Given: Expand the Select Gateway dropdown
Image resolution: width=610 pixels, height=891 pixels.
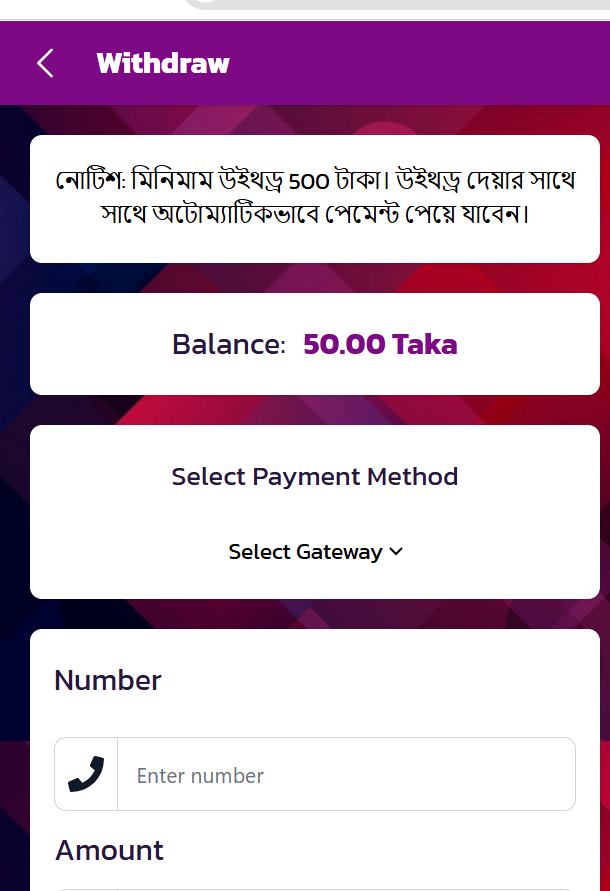Looking at the screenshot, I should 315,552.
